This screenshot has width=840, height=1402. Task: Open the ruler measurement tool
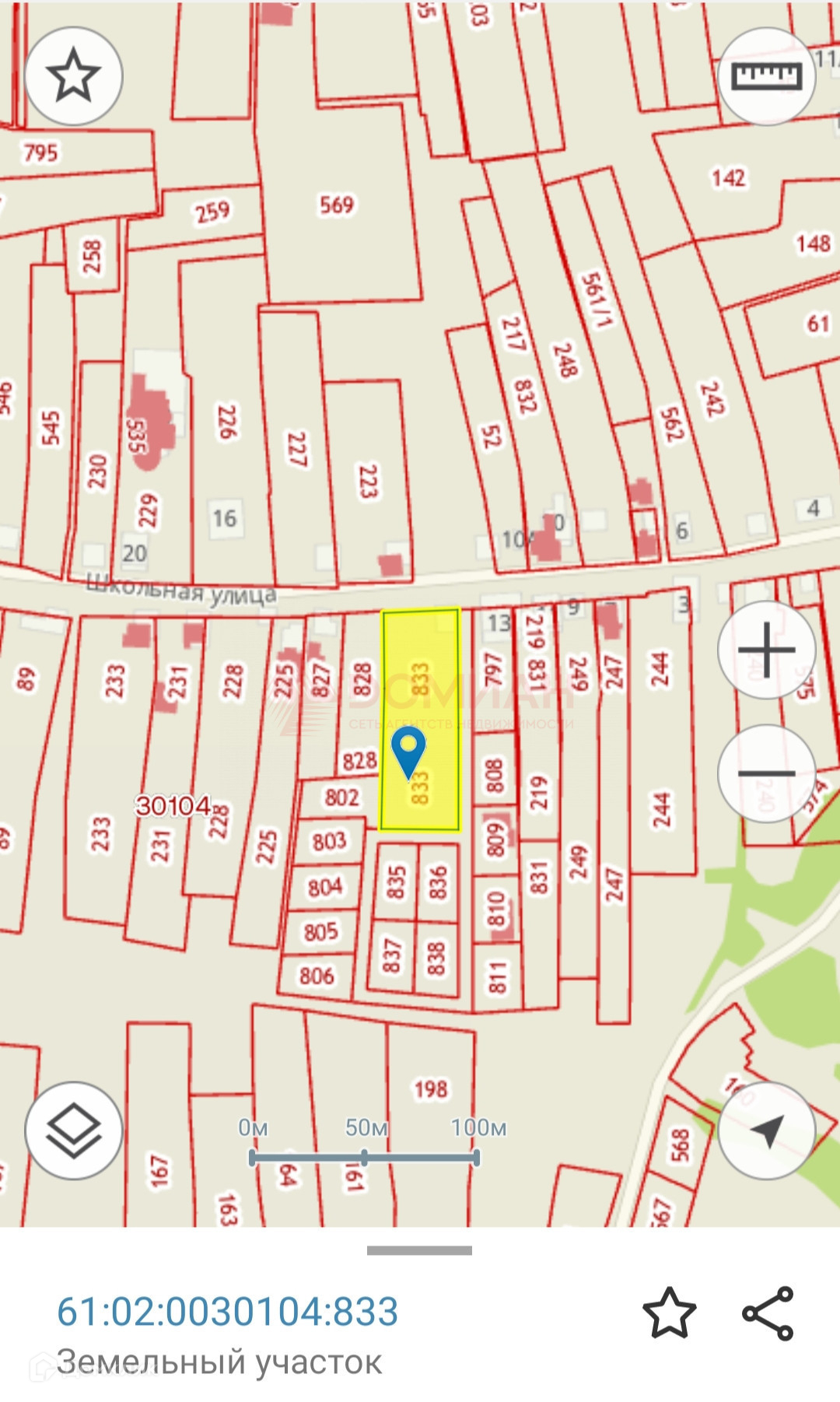click(x=766, y=76)
